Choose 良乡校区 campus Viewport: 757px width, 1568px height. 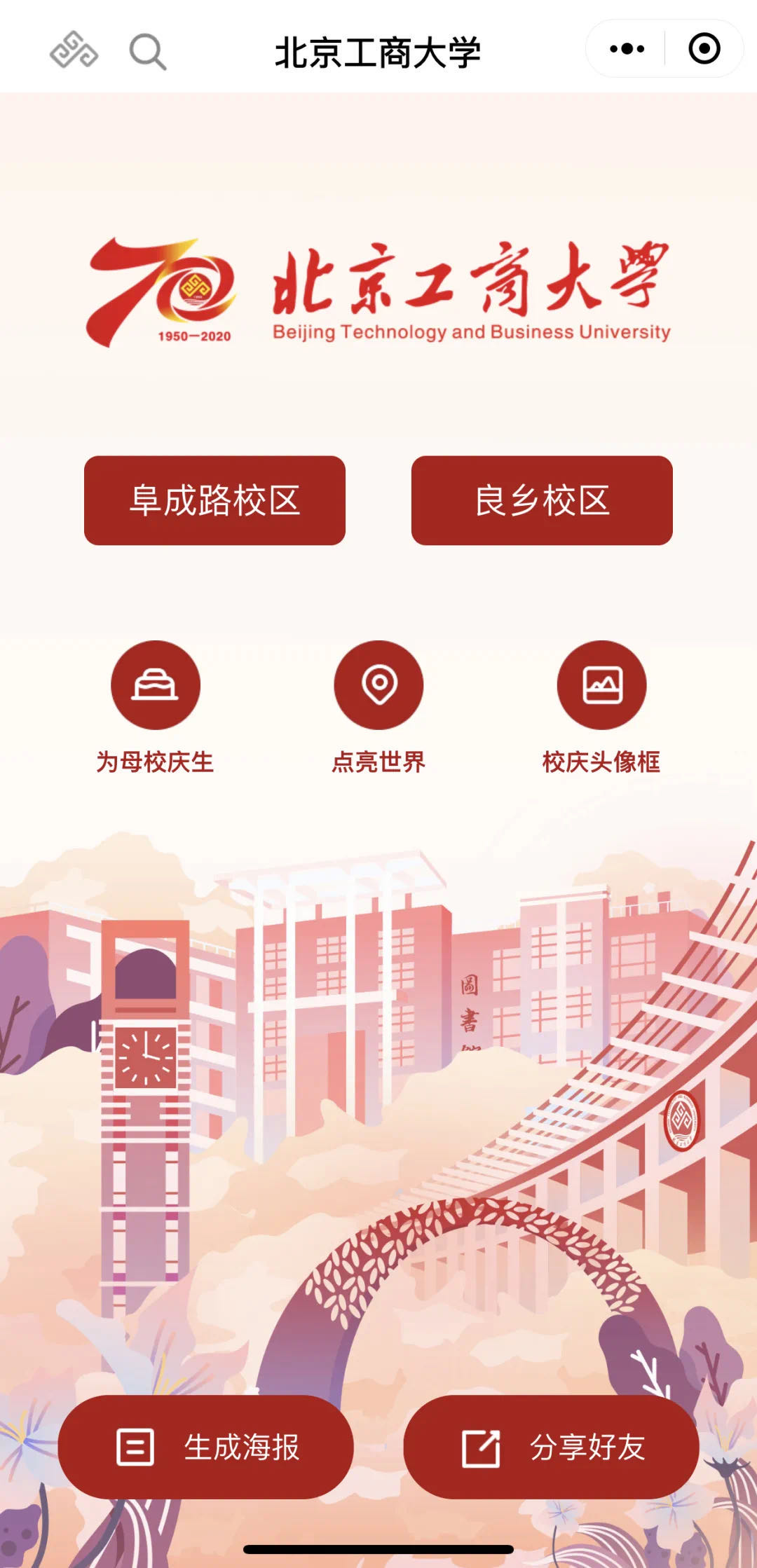pyautogui.click(x=542, y=500)
